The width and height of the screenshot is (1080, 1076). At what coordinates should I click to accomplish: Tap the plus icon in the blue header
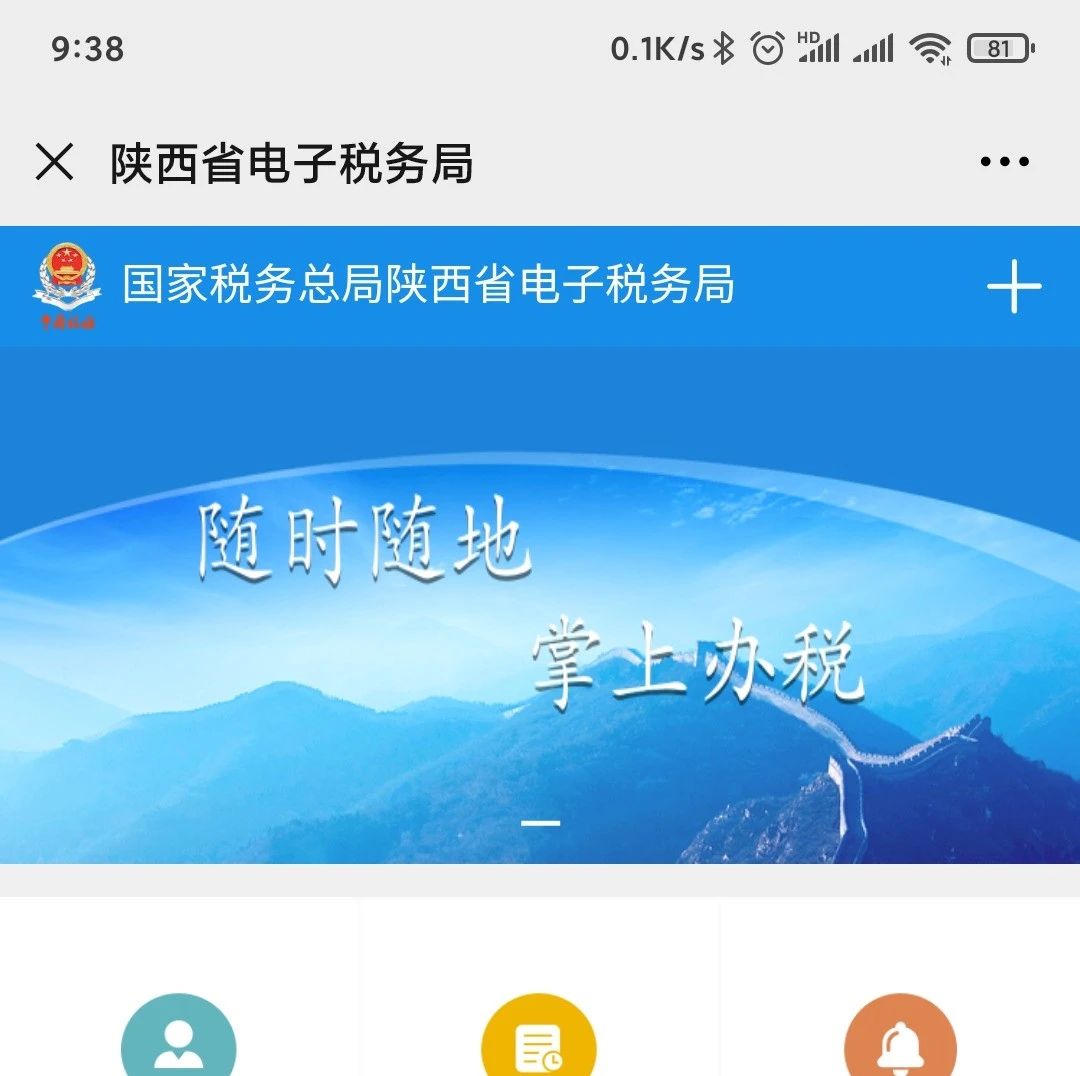coord(1014,286)
